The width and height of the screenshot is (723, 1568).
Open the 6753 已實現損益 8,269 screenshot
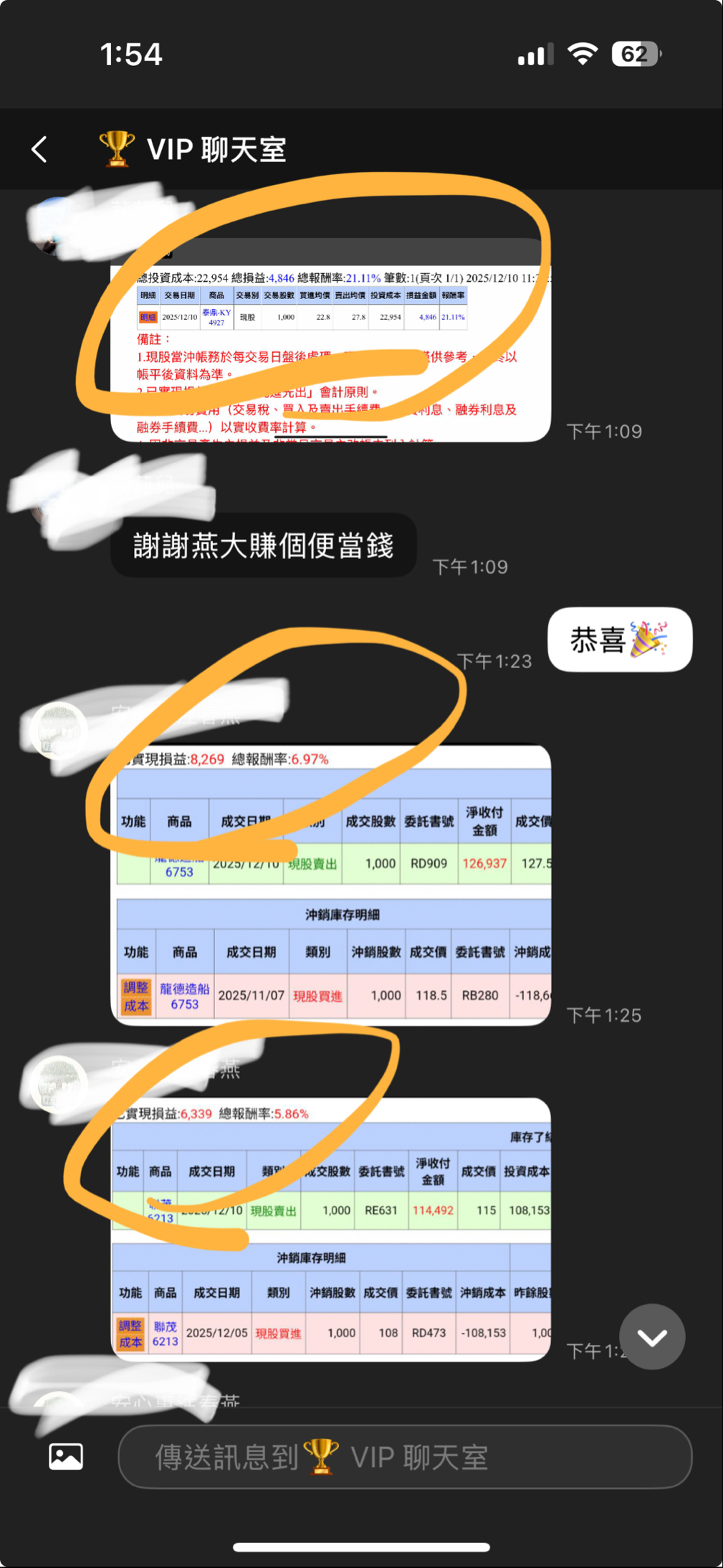click(331, 885)
